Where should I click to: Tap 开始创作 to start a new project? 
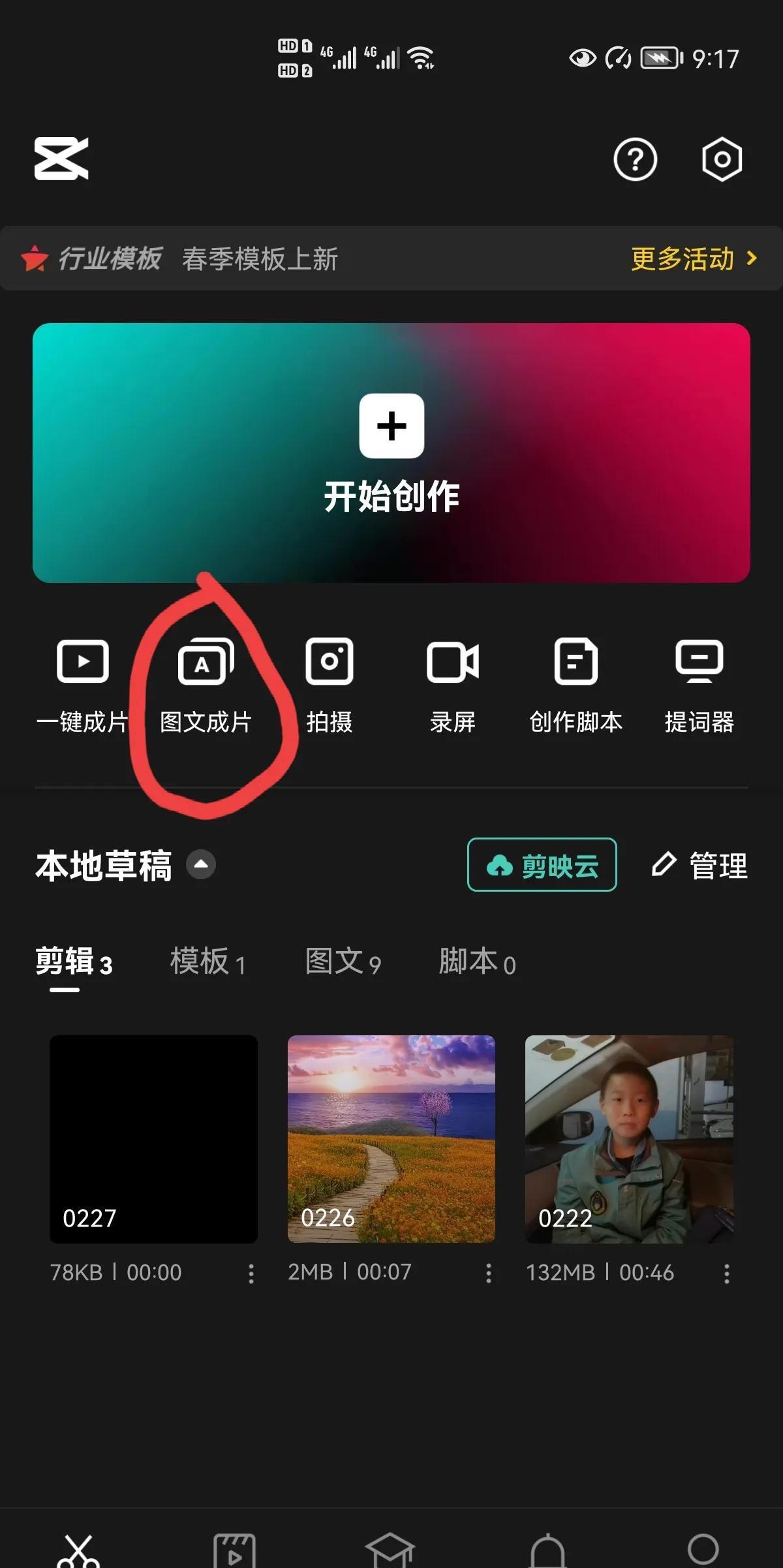(x=391, y=452)
